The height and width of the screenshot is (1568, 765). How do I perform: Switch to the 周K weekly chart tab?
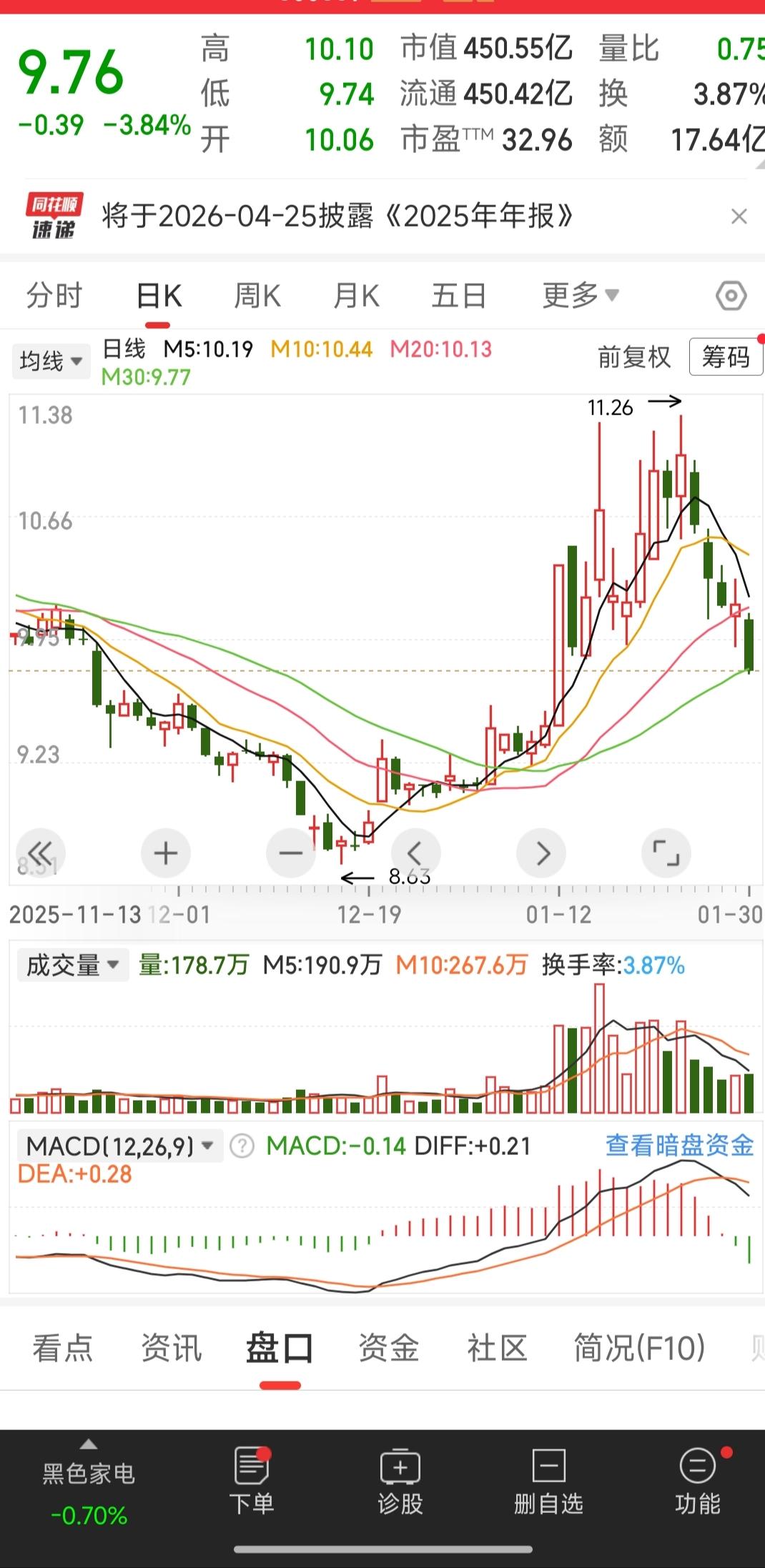coord(256,294)
